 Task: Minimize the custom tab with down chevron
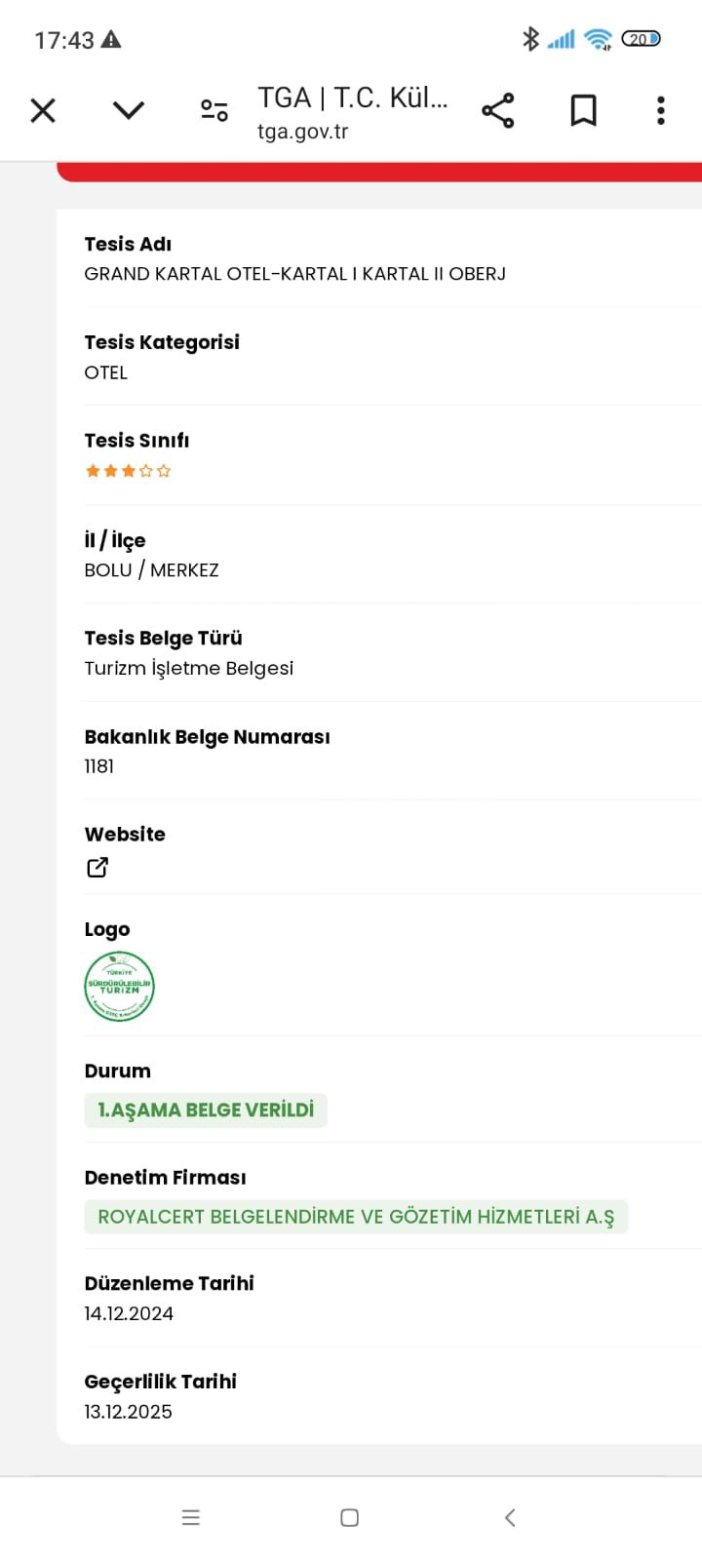point(129,111)
